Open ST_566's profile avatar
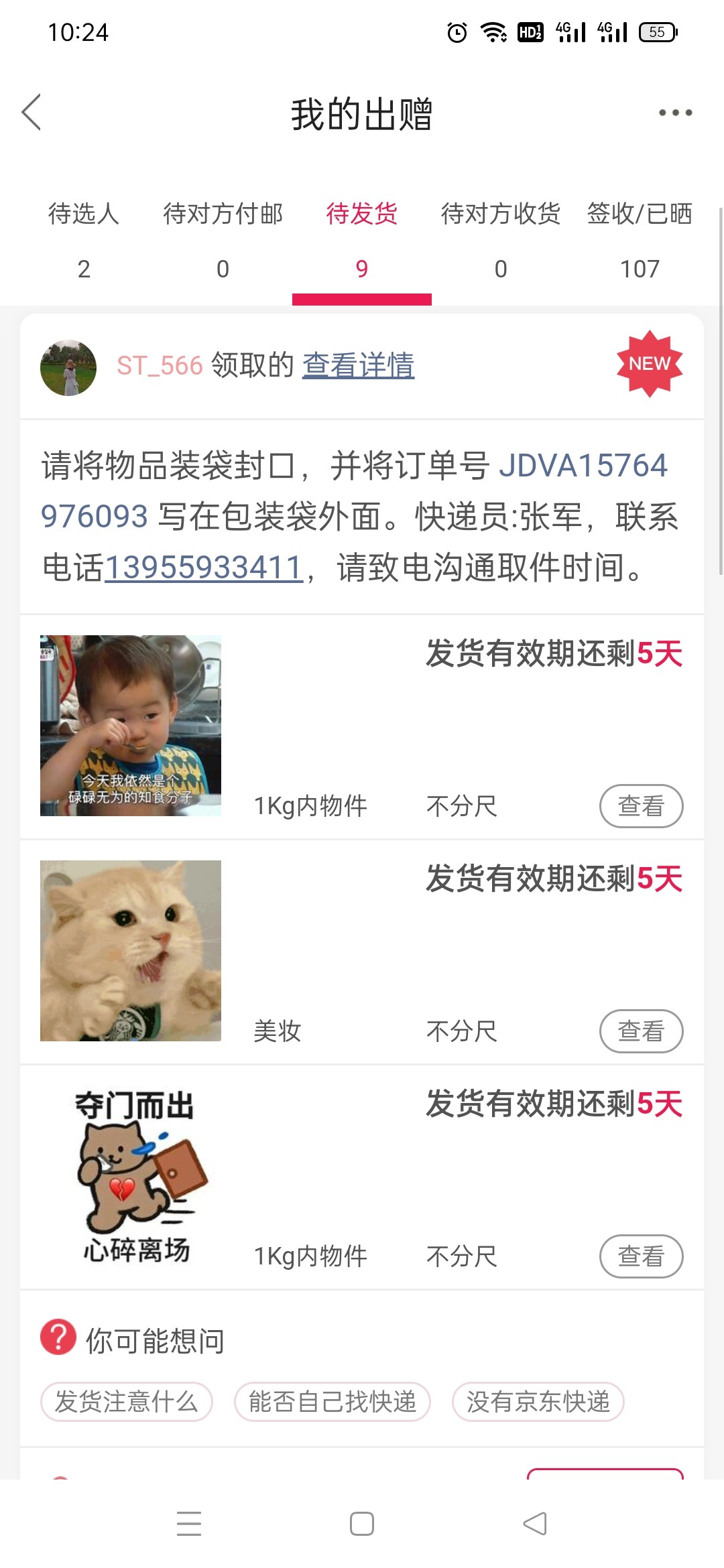This screenshot has width=724, height=1568. coord(68,367)
